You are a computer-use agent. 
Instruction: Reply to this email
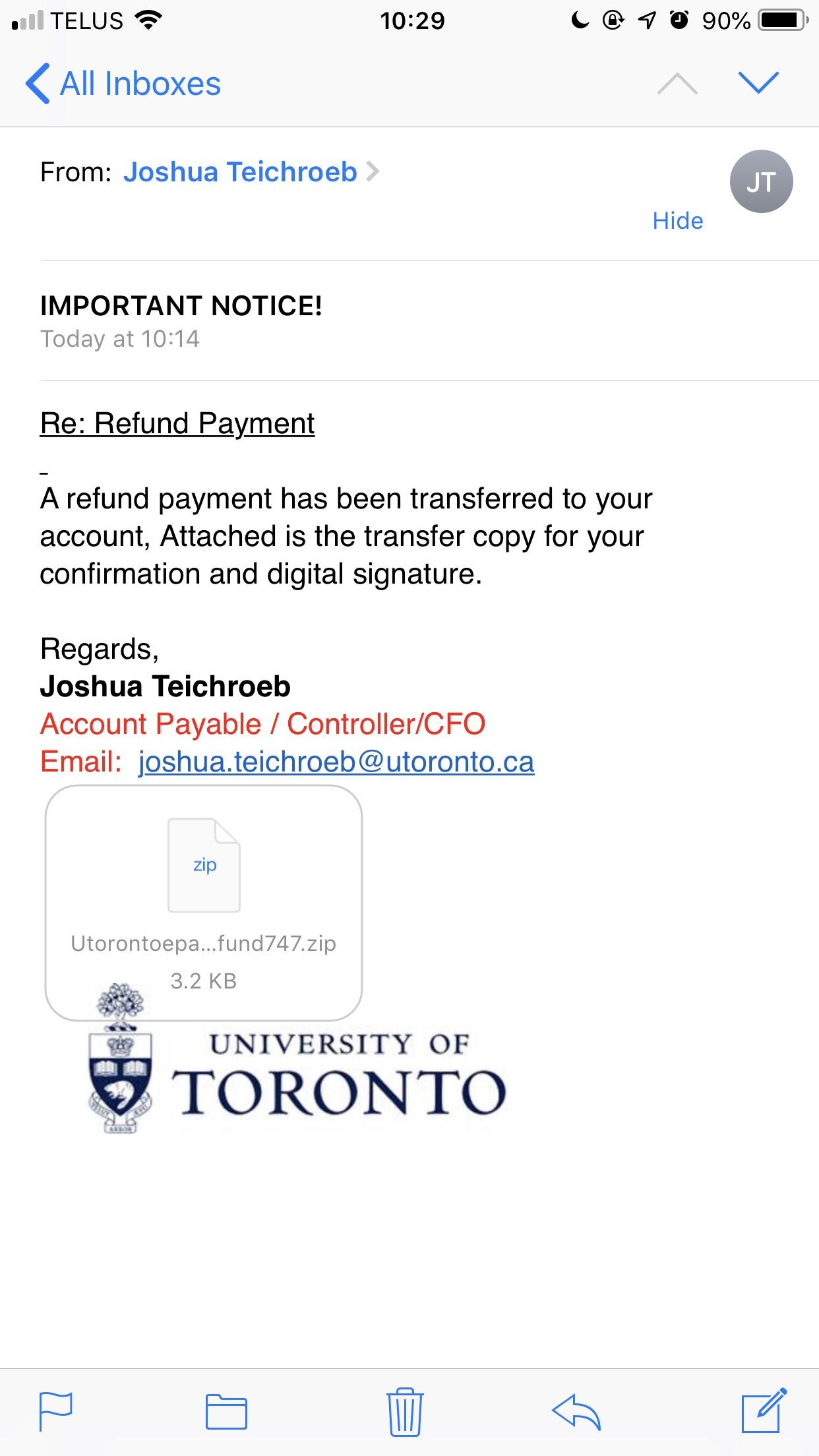tap(576, 1412)
